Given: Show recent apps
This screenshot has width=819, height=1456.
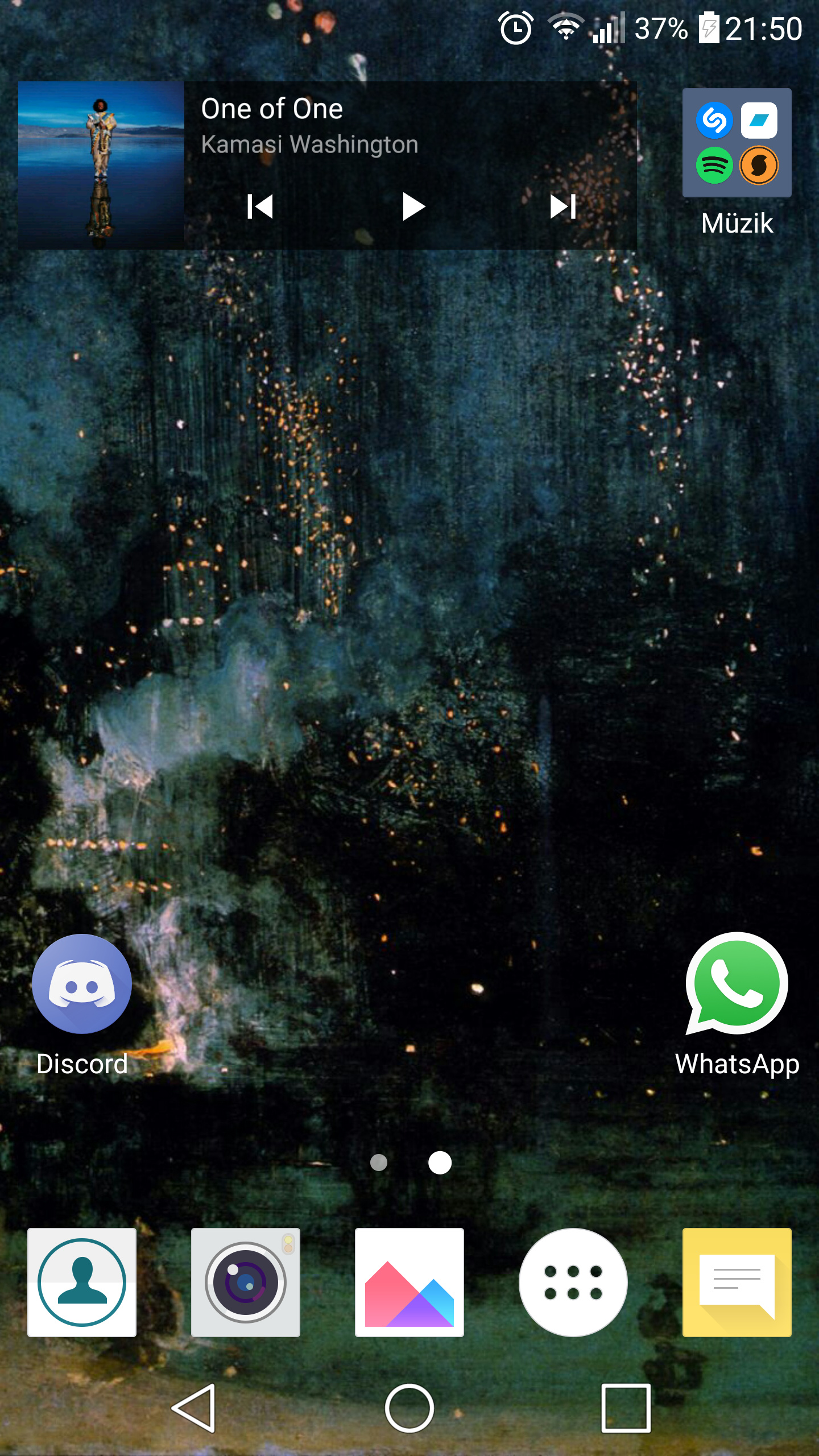Looking at the screenshot, I should (626, 1408).
